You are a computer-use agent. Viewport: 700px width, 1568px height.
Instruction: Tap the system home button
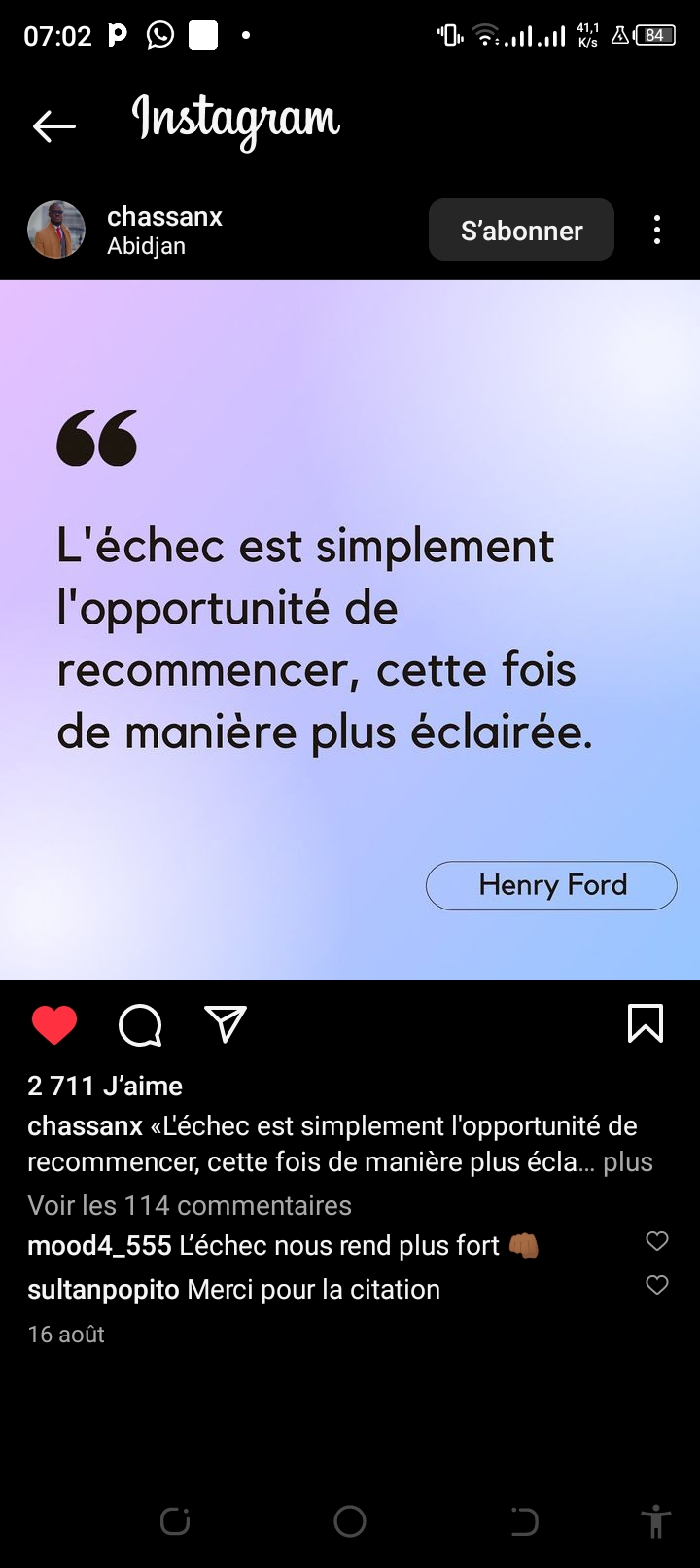tap(350, 1521)
